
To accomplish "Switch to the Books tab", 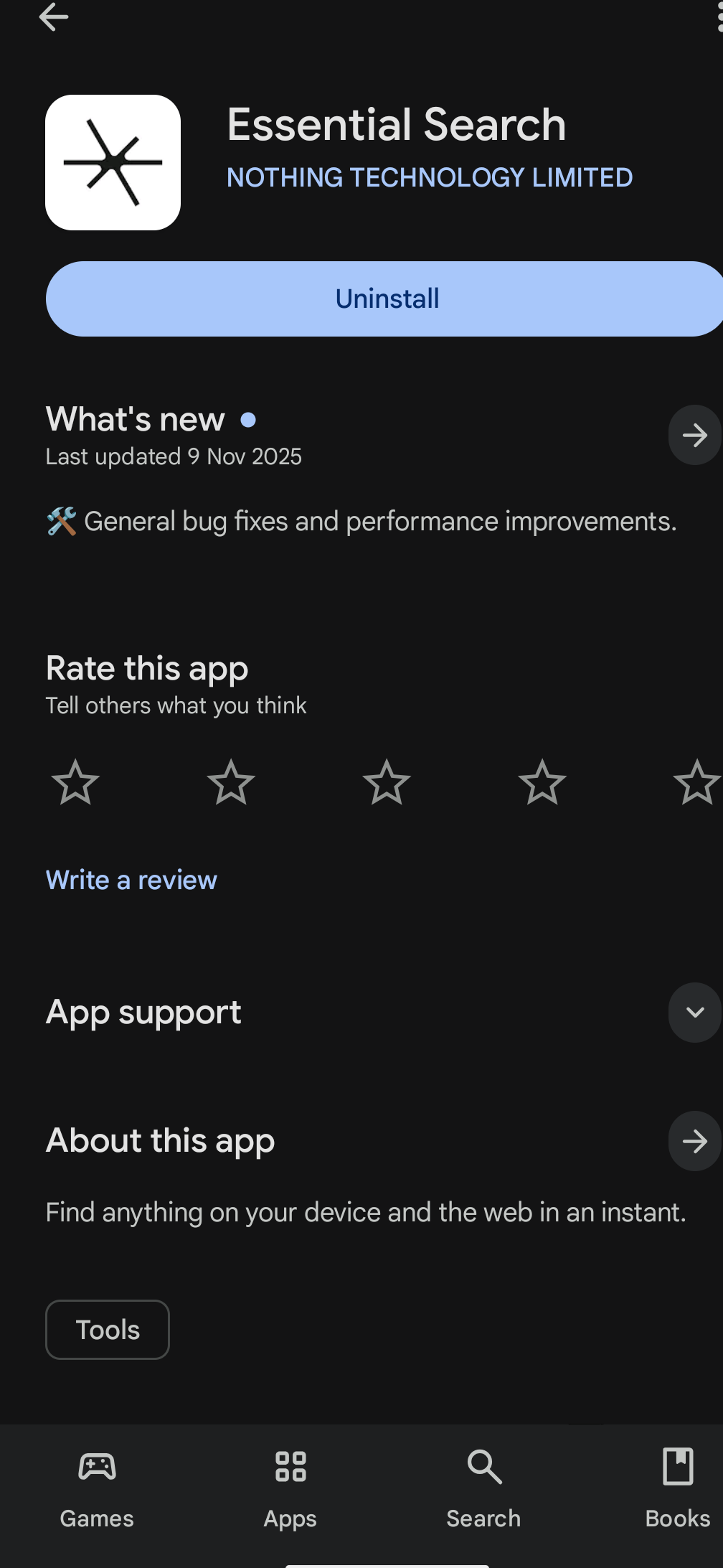I will [677, 1487].
